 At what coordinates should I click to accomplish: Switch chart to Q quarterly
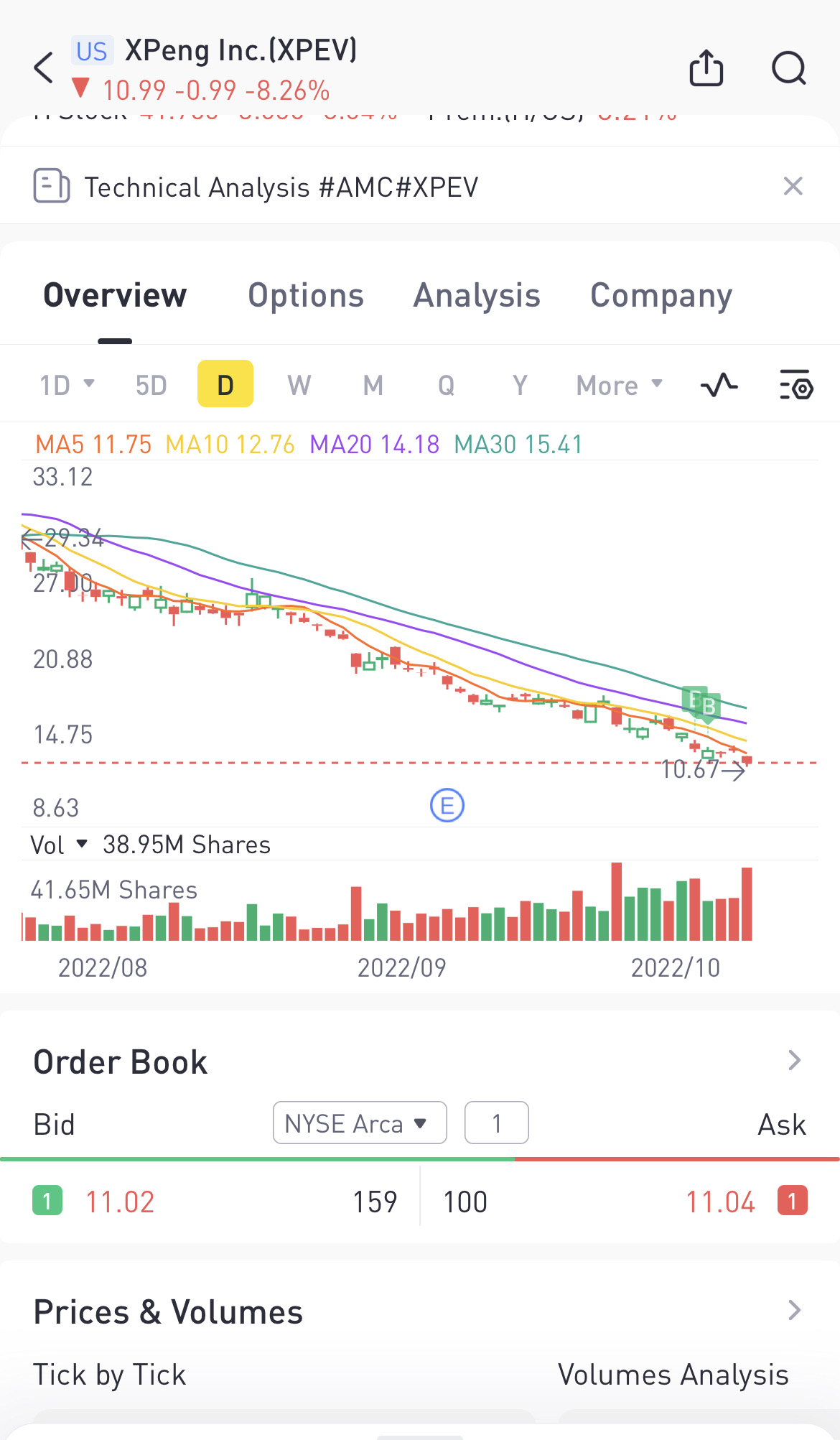[447, 385]
